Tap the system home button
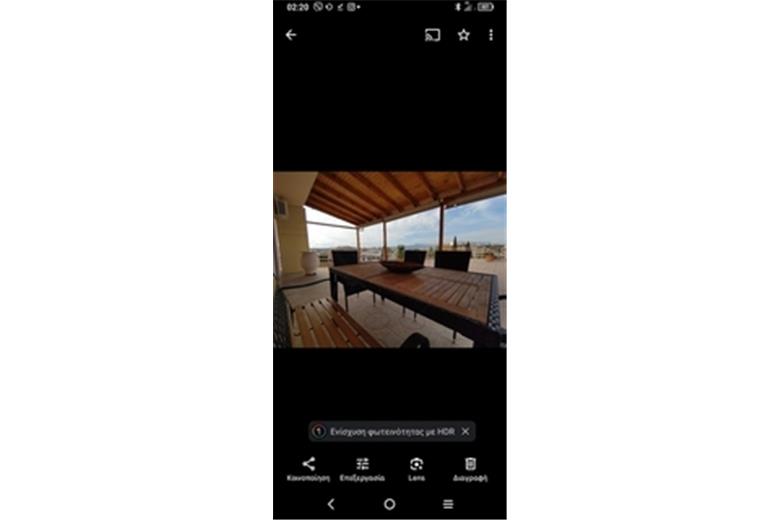780x520 pixels. tap(389, 504)
